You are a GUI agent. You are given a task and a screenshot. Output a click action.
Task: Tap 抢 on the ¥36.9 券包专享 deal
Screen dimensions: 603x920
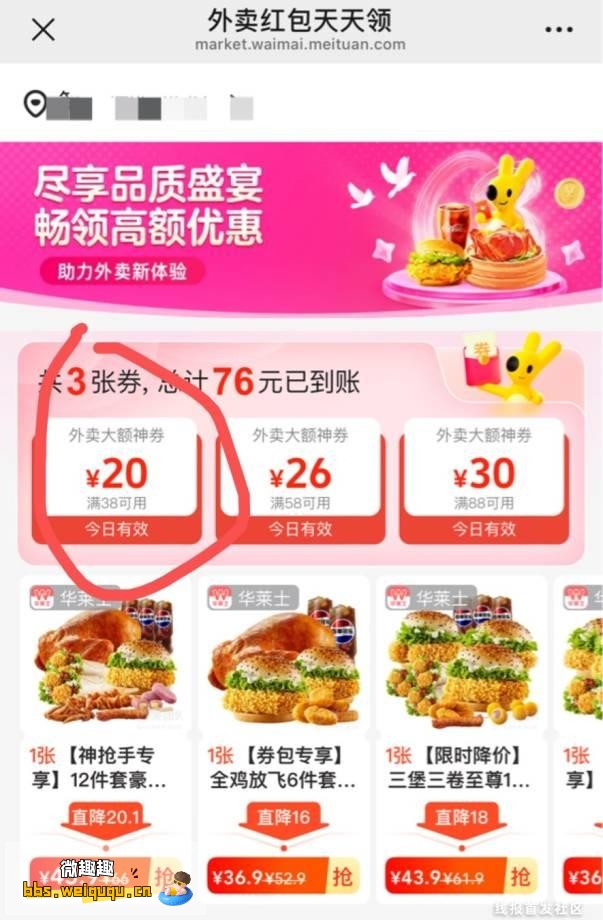342,877
